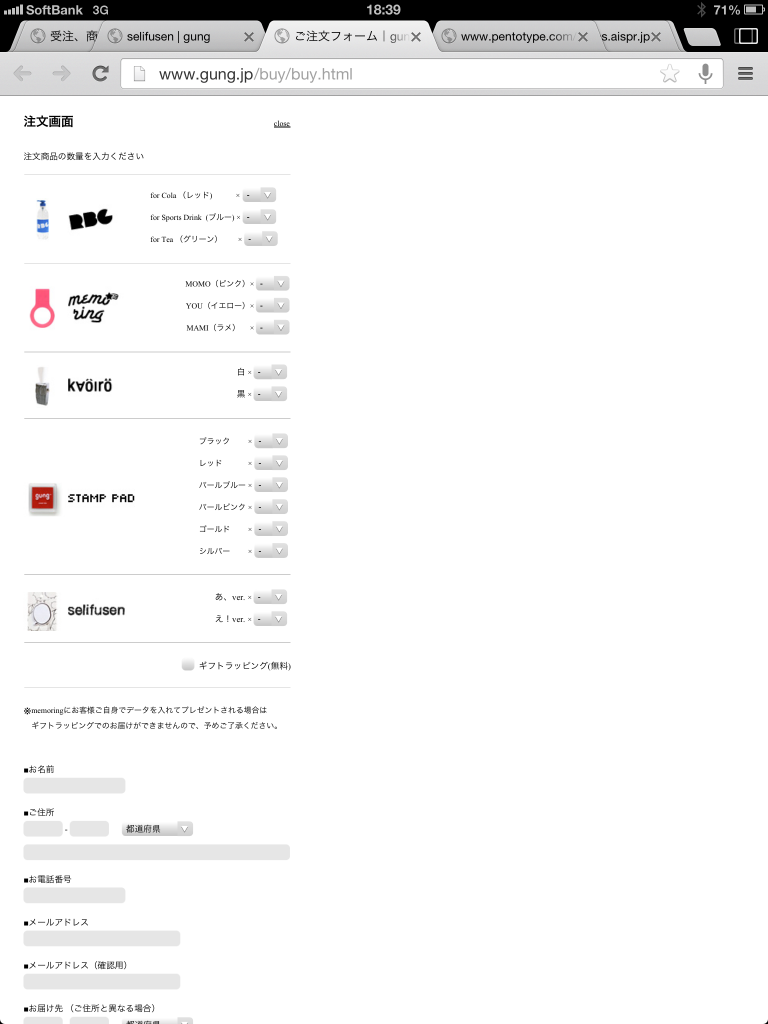Image resolution: width=768 pixels, height=1024 pixels.
Task: Open quantity dropdown for kaoiro 白
Action: click(x=270, y=372)
